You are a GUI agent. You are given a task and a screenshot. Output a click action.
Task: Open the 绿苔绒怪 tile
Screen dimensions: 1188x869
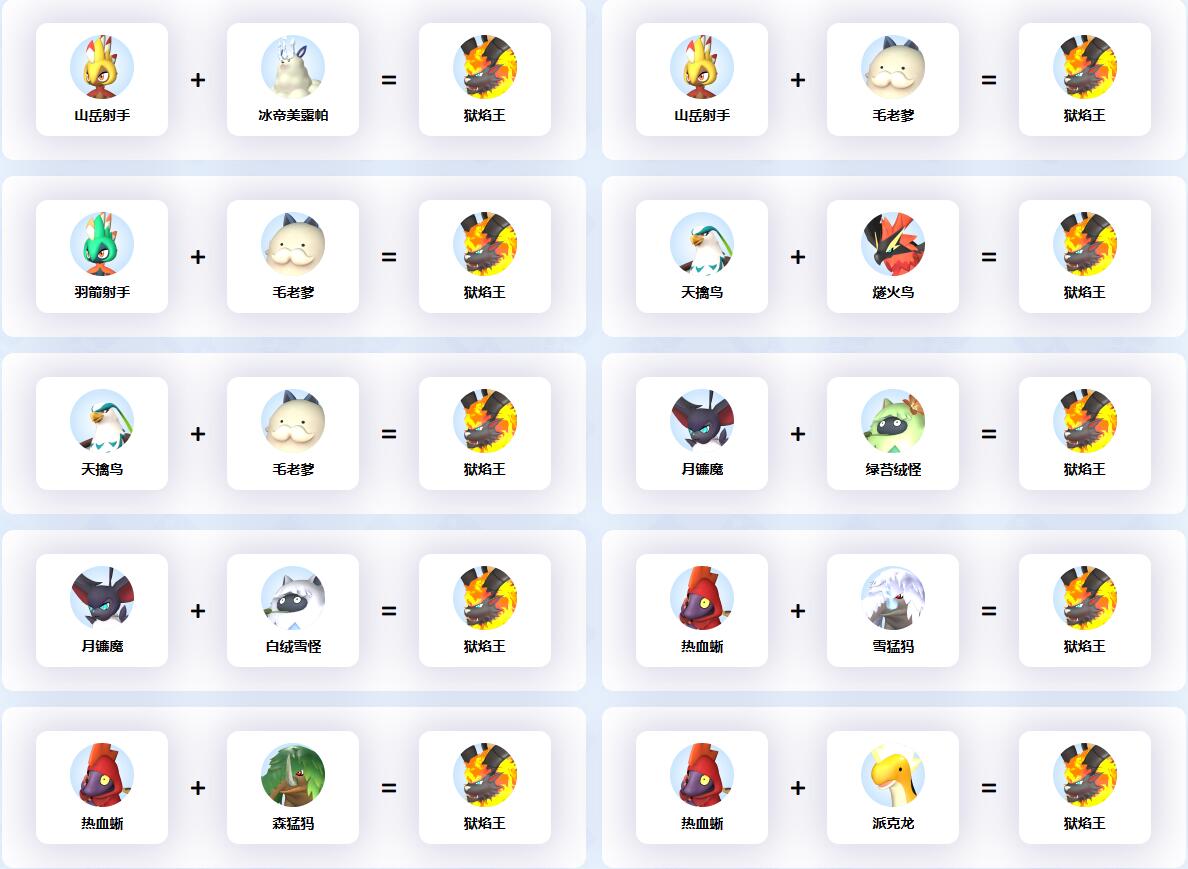[x=893, y=433]
